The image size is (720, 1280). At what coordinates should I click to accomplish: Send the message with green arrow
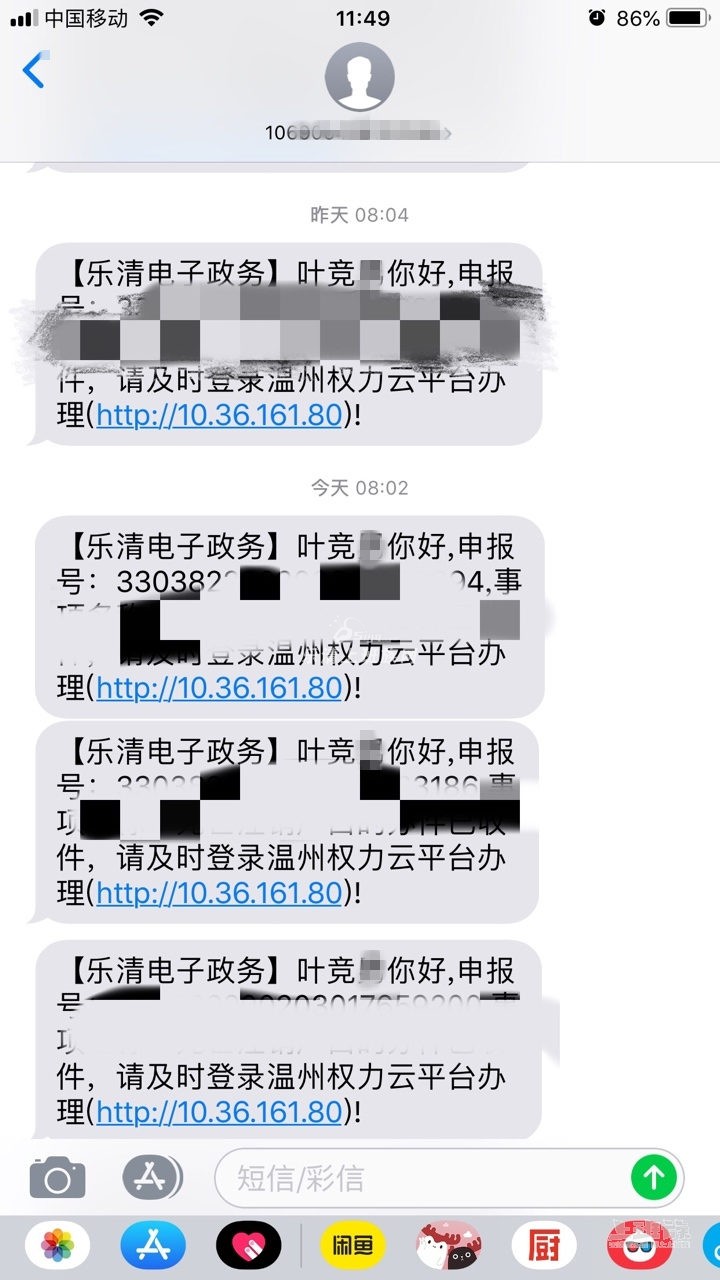pos(654,1178)
